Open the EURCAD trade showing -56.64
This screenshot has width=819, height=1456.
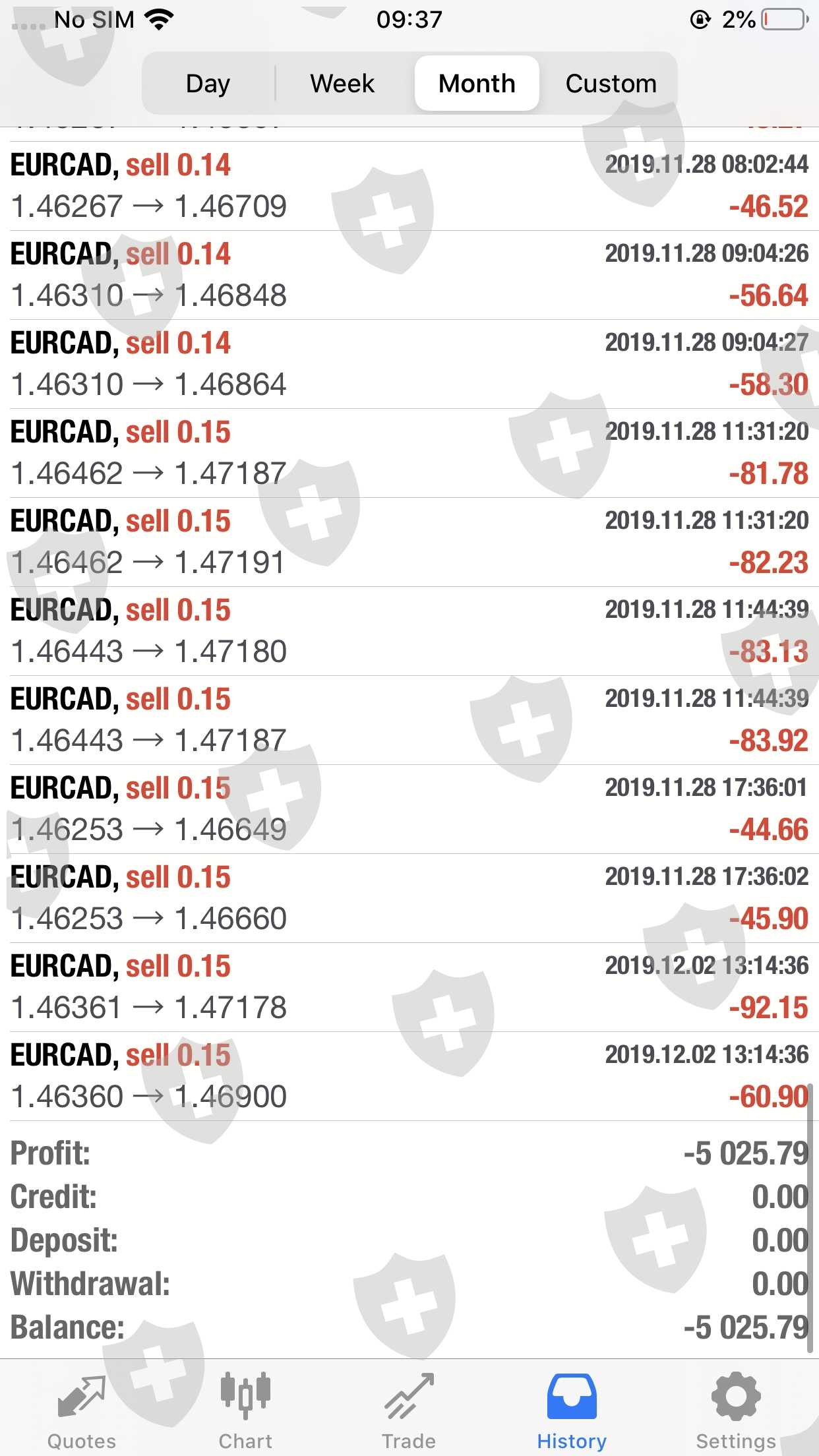coord(409,275)
